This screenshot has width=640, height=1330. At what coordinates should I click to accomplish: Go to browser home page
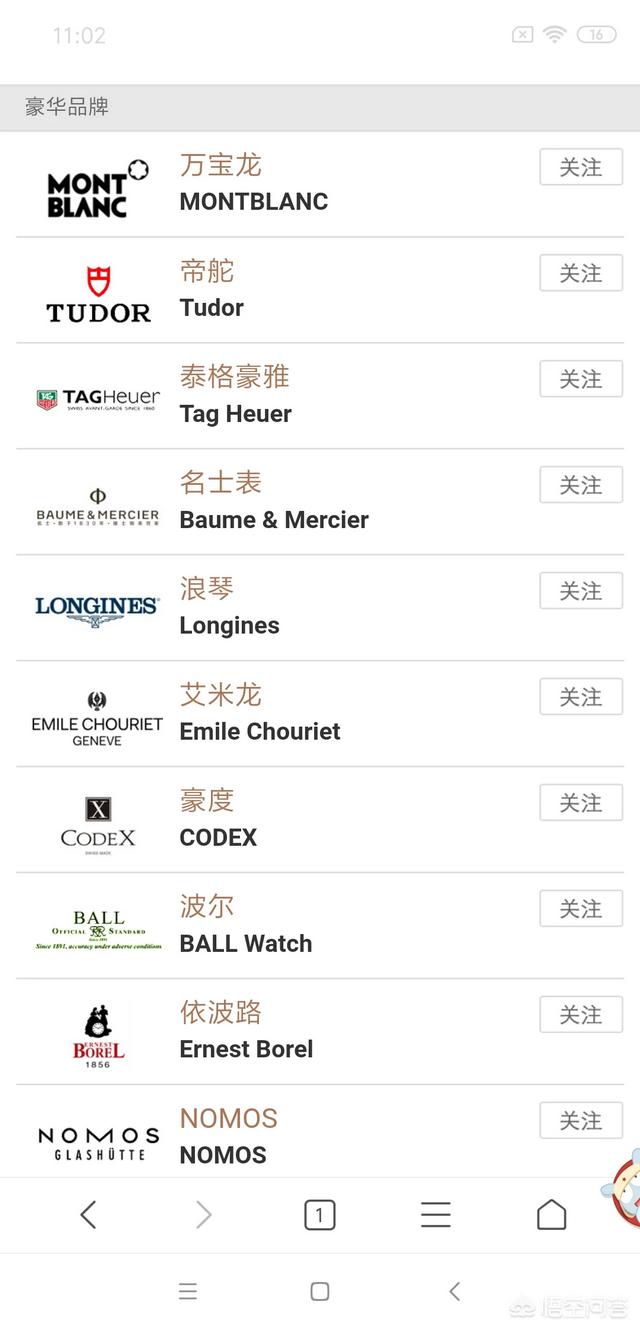point(551,1215)
